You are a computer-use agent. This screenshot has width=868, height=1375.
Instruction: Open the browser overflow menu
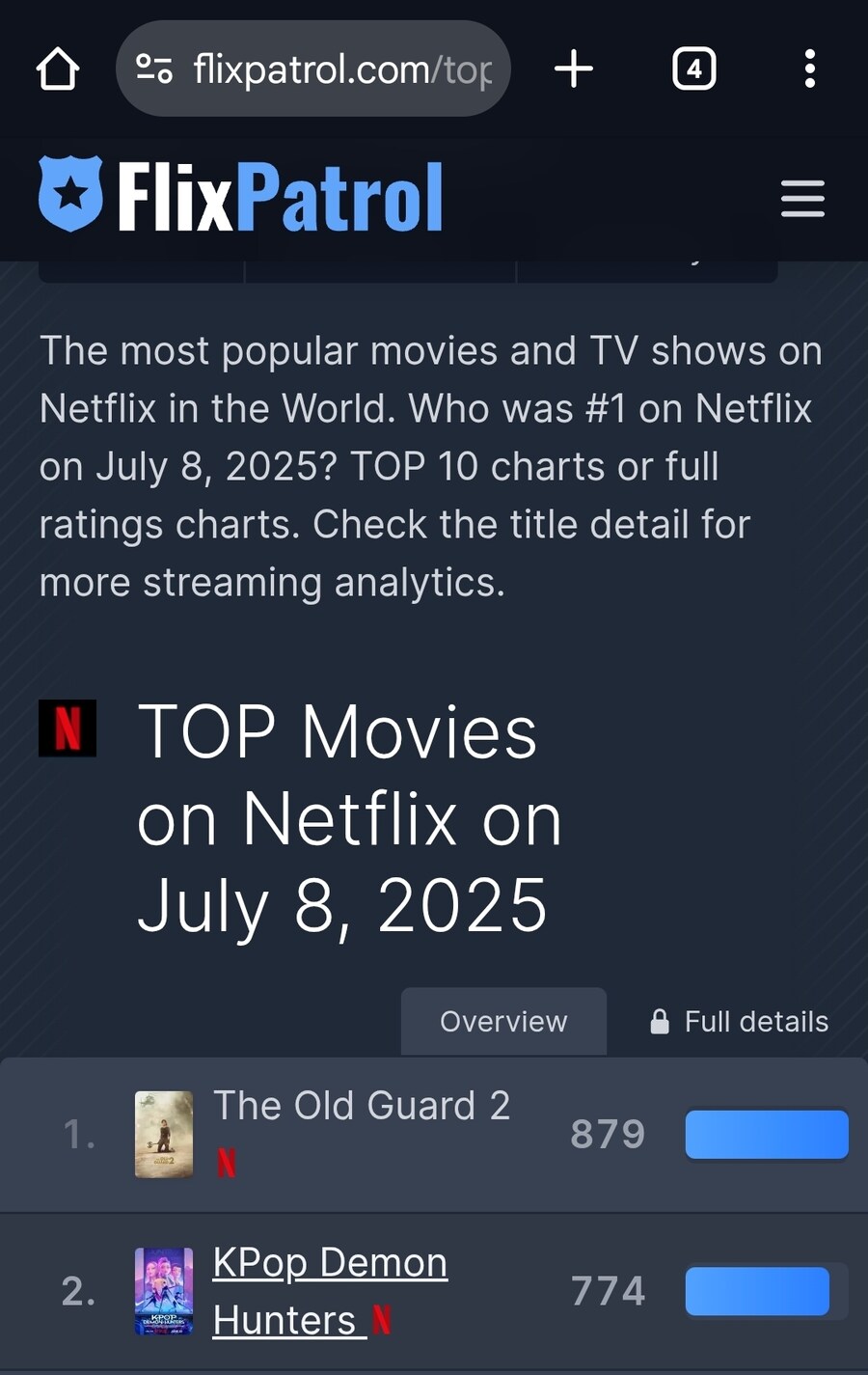tap(809, 69)
